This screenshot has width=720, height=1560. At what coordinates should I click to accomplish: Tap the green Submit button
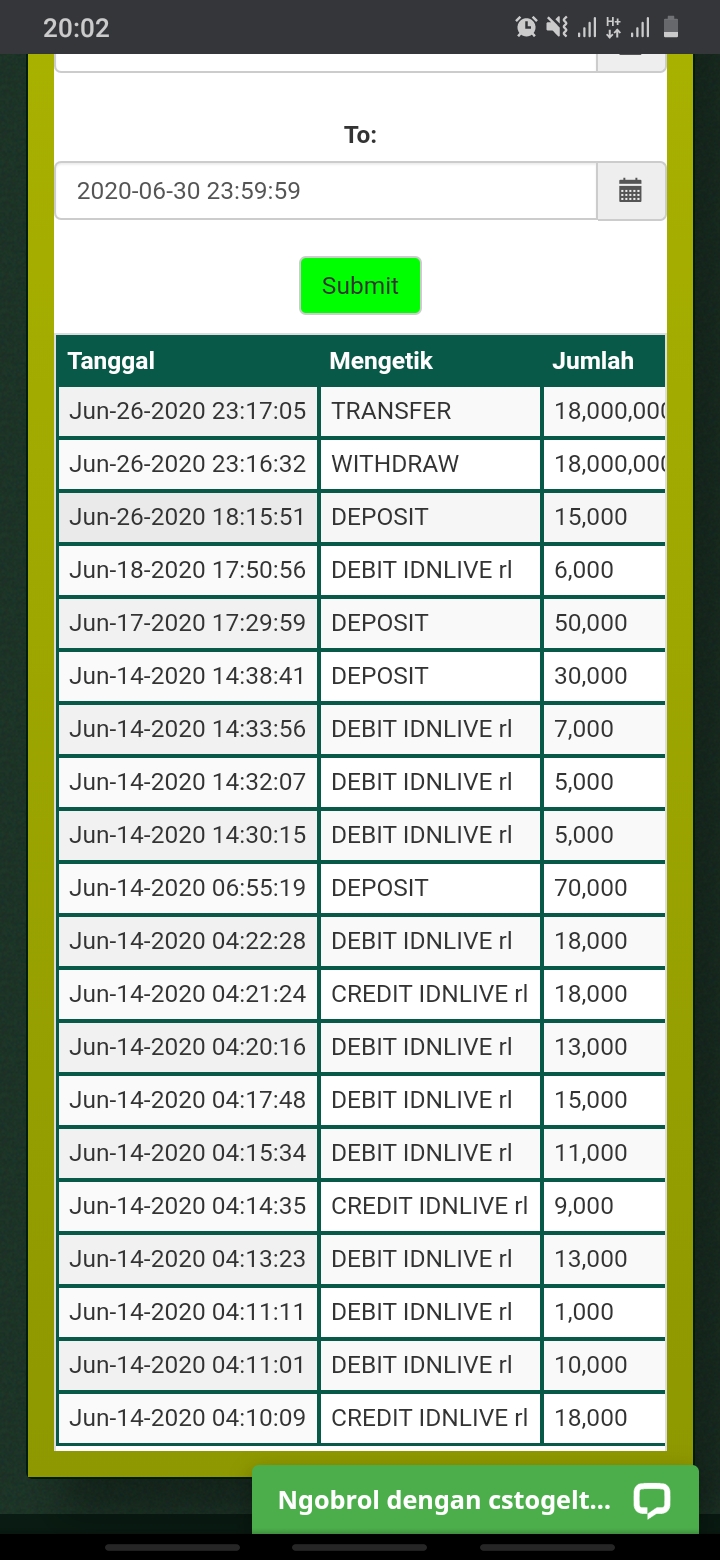click(x=360, y=285)
